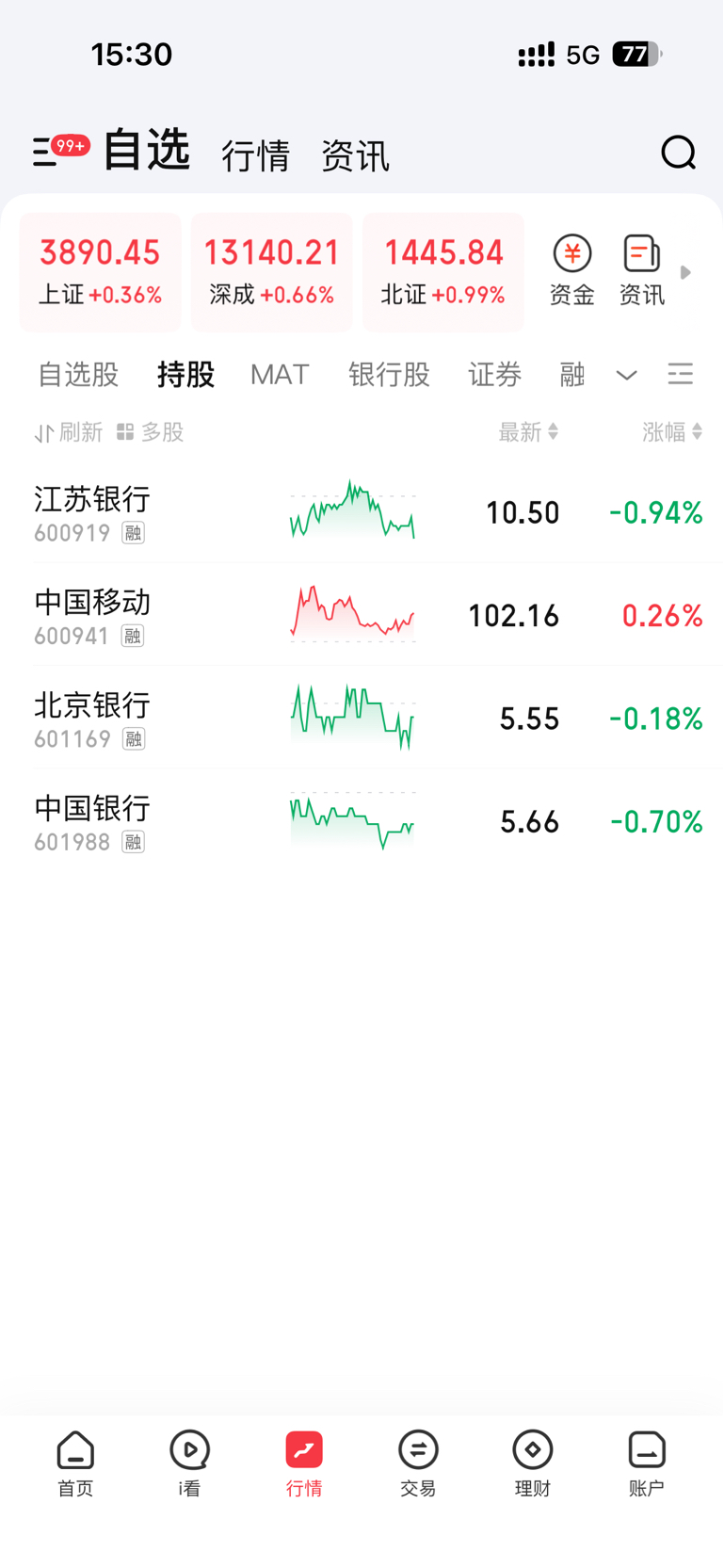Open the menu with 99+ badge
This screenshot has height=1568, width=724.
(59, 151)
